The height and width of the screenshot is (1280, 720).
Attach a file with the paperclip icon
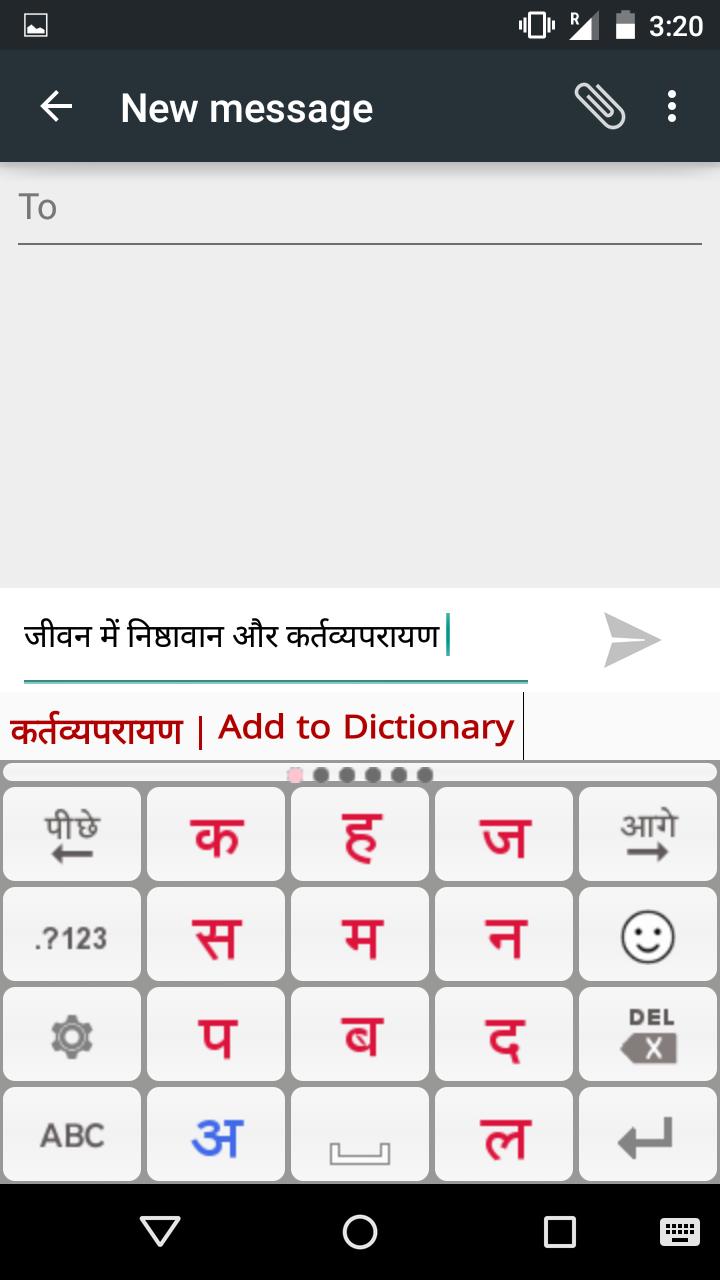(x=599, y=106)
